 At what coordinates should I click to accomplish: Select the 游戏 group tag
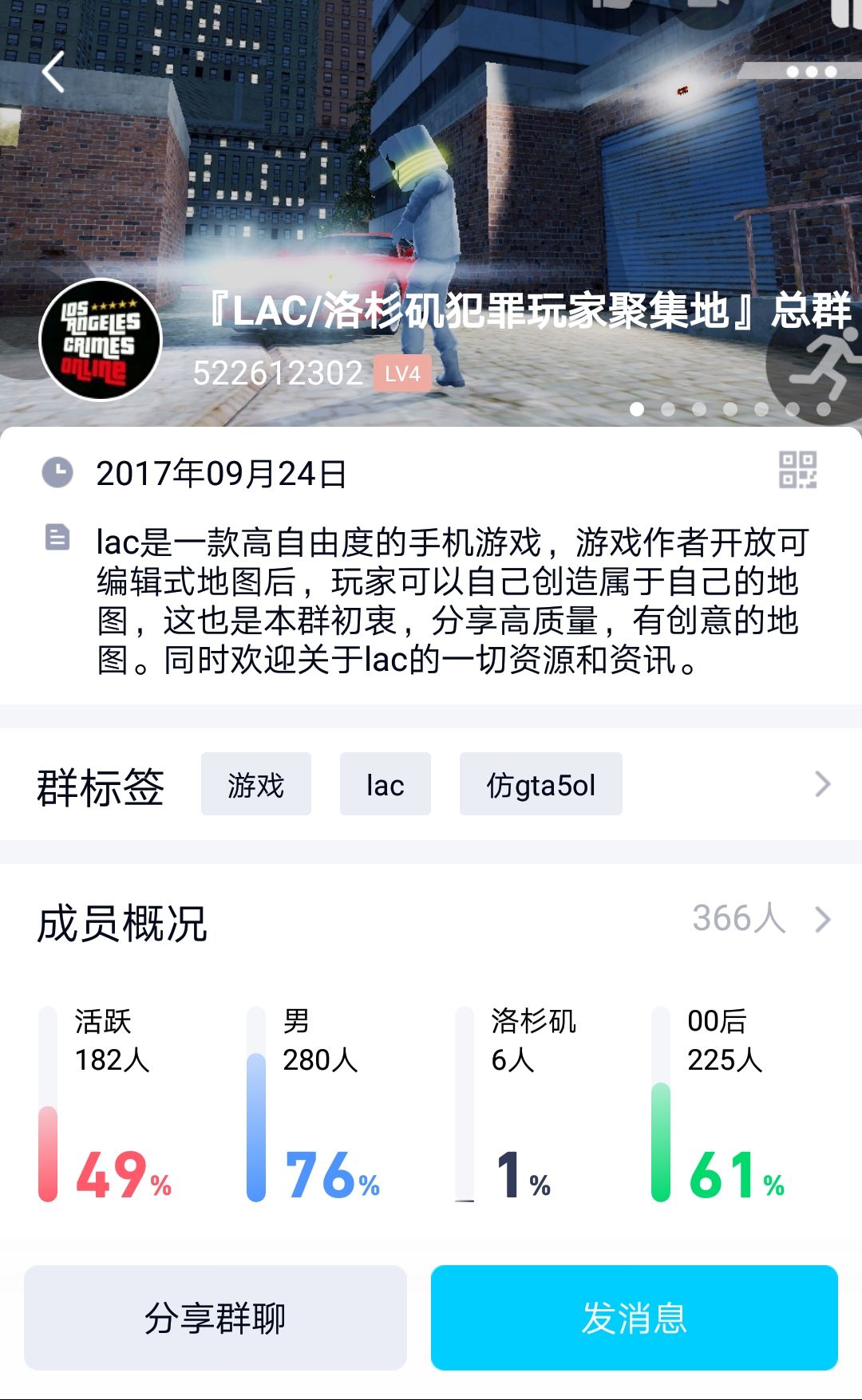pyautogui.click(x=255, y=785)
